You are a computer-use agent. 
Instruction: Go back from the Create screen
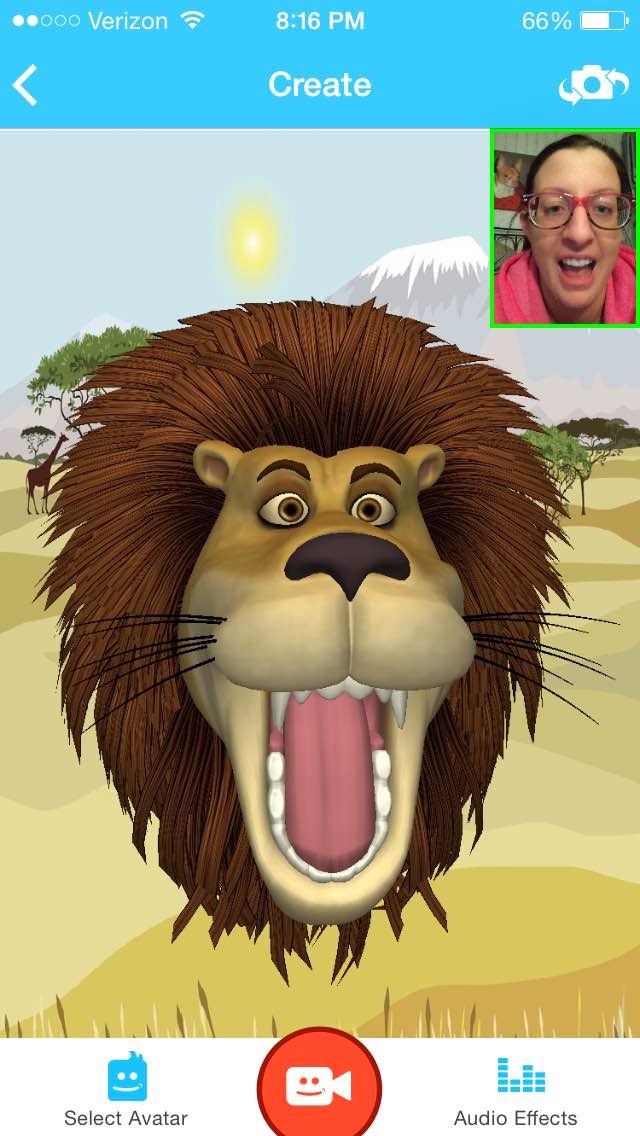pyautogui.click(x=26, y=86)
